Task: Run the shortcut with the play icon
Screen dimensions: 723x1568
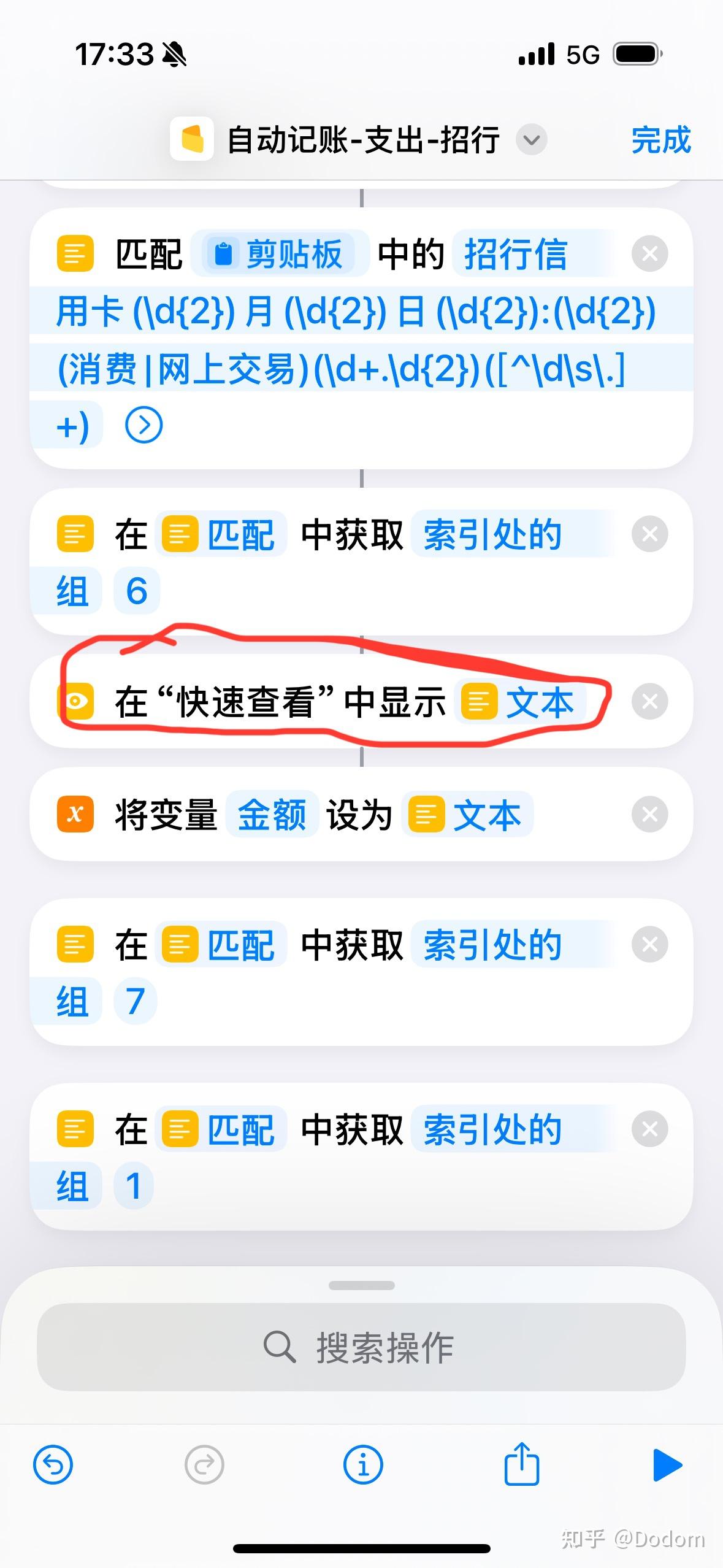Action: click(666, 1464)
